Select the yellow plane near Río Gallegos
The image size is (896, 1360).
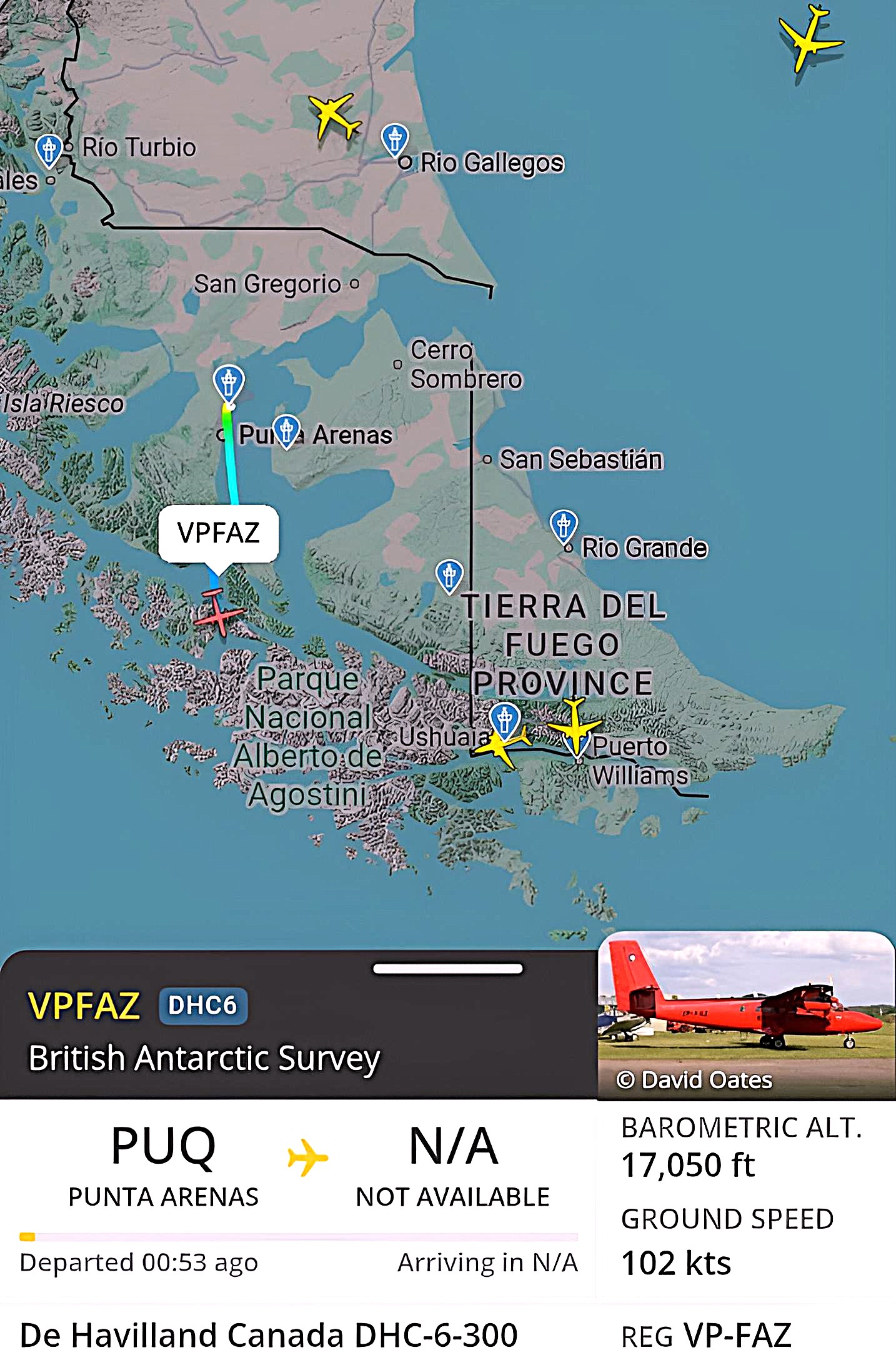click(x=336, y=116)
